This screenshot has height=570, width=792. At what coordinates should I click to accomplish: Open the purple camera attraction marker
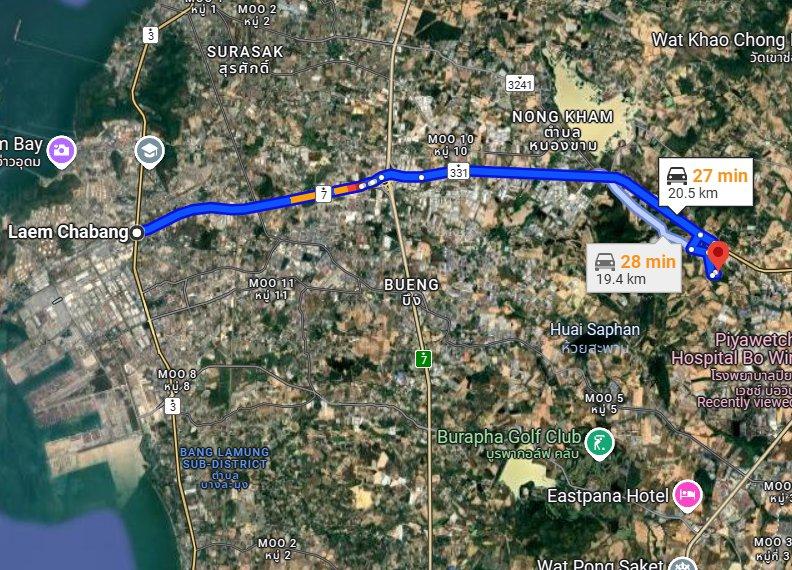tap(62, 150)
